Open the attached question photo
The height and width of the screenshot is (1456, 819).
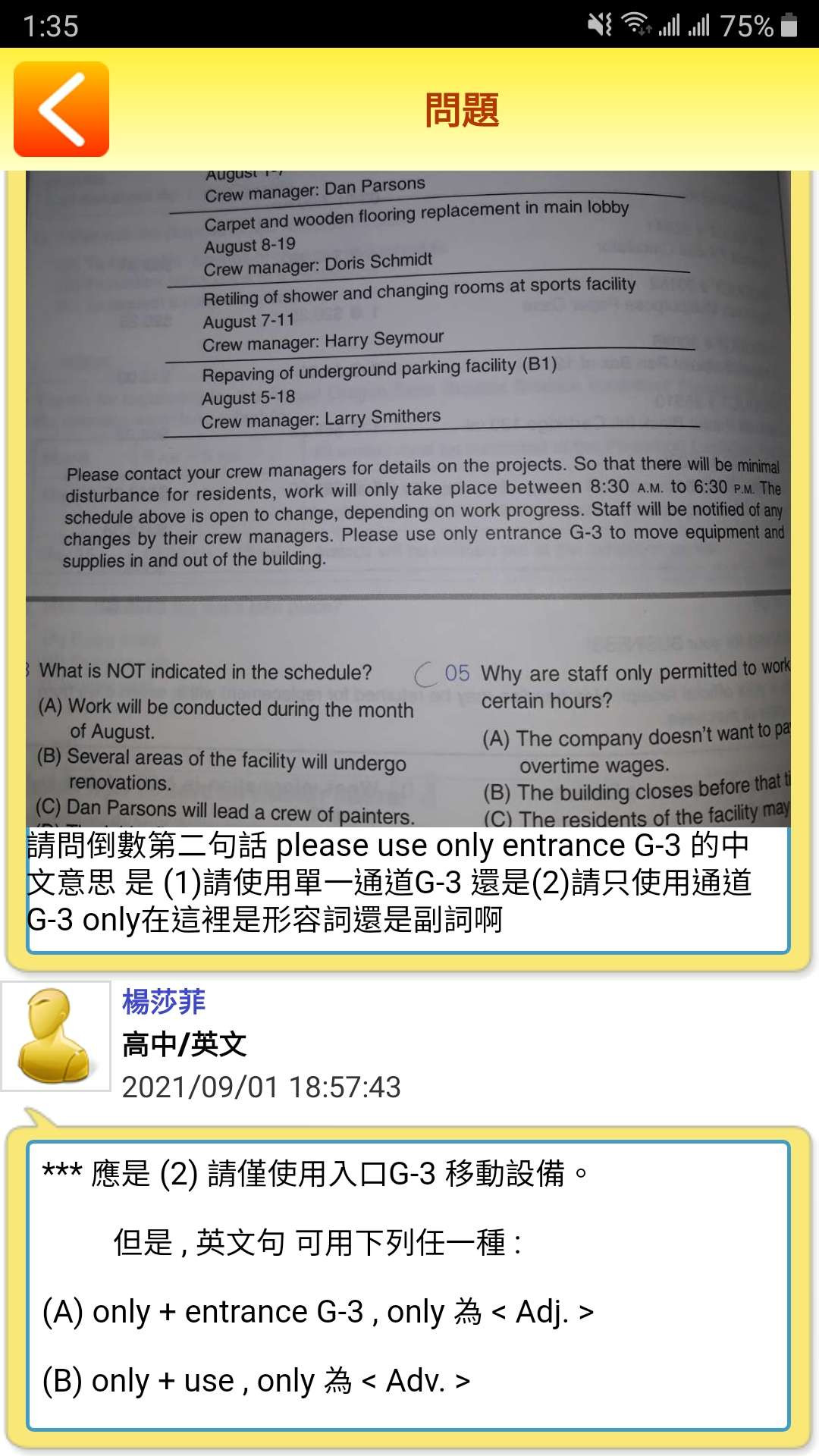409,498
